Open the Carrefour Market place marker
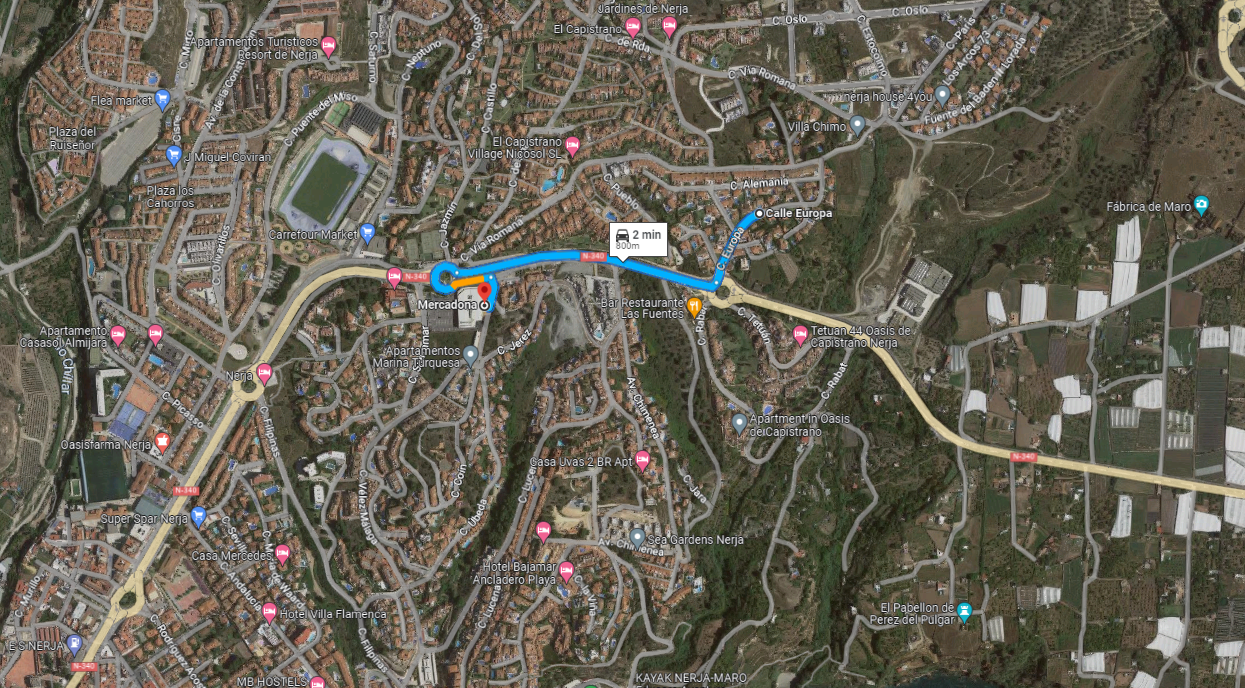Image resolution: width=1245 pixels, height=688 pixels. point(367,234)
